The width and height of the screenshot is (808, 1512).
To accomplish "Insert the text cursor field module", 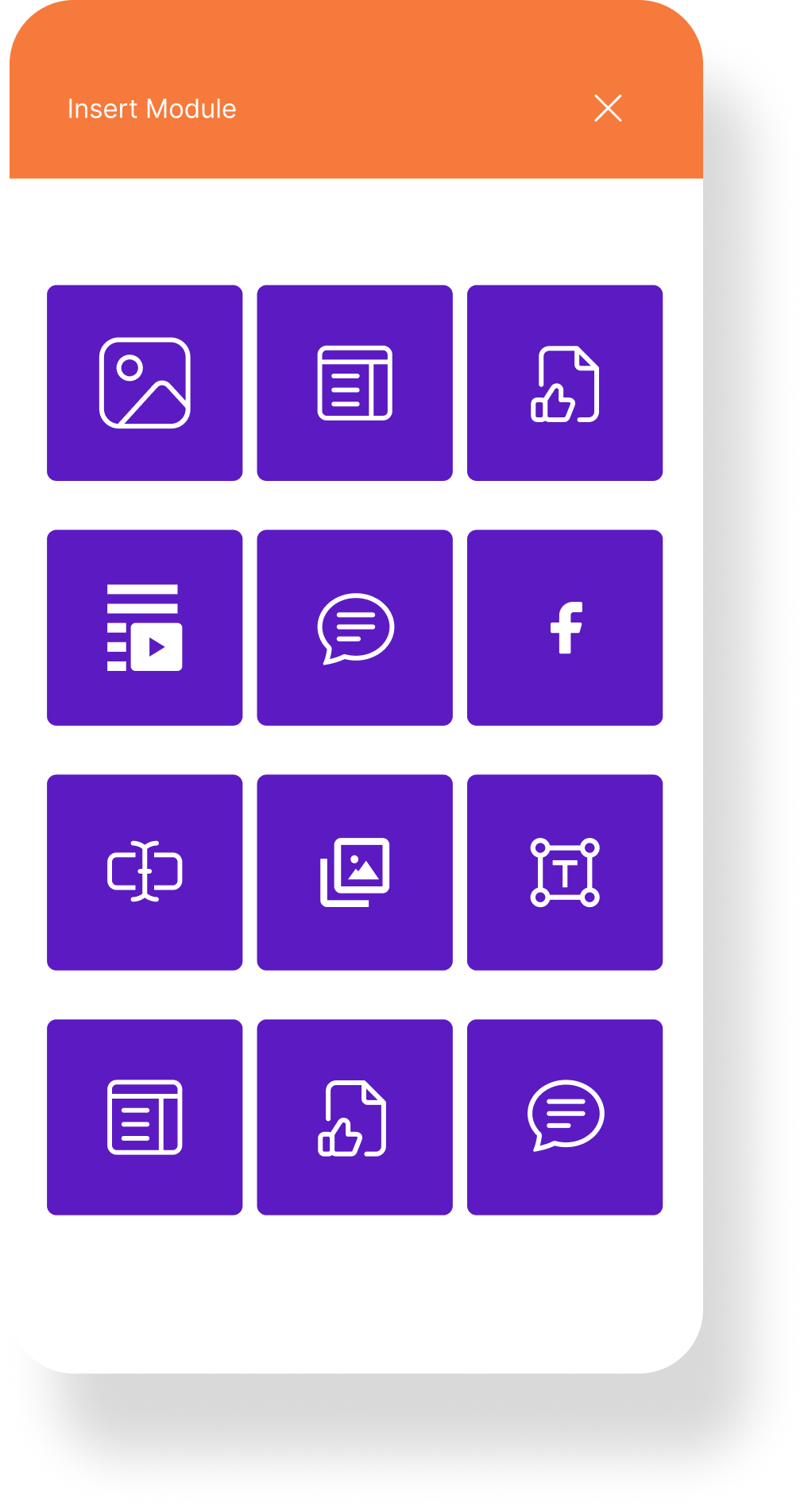I will coord(145,873).
